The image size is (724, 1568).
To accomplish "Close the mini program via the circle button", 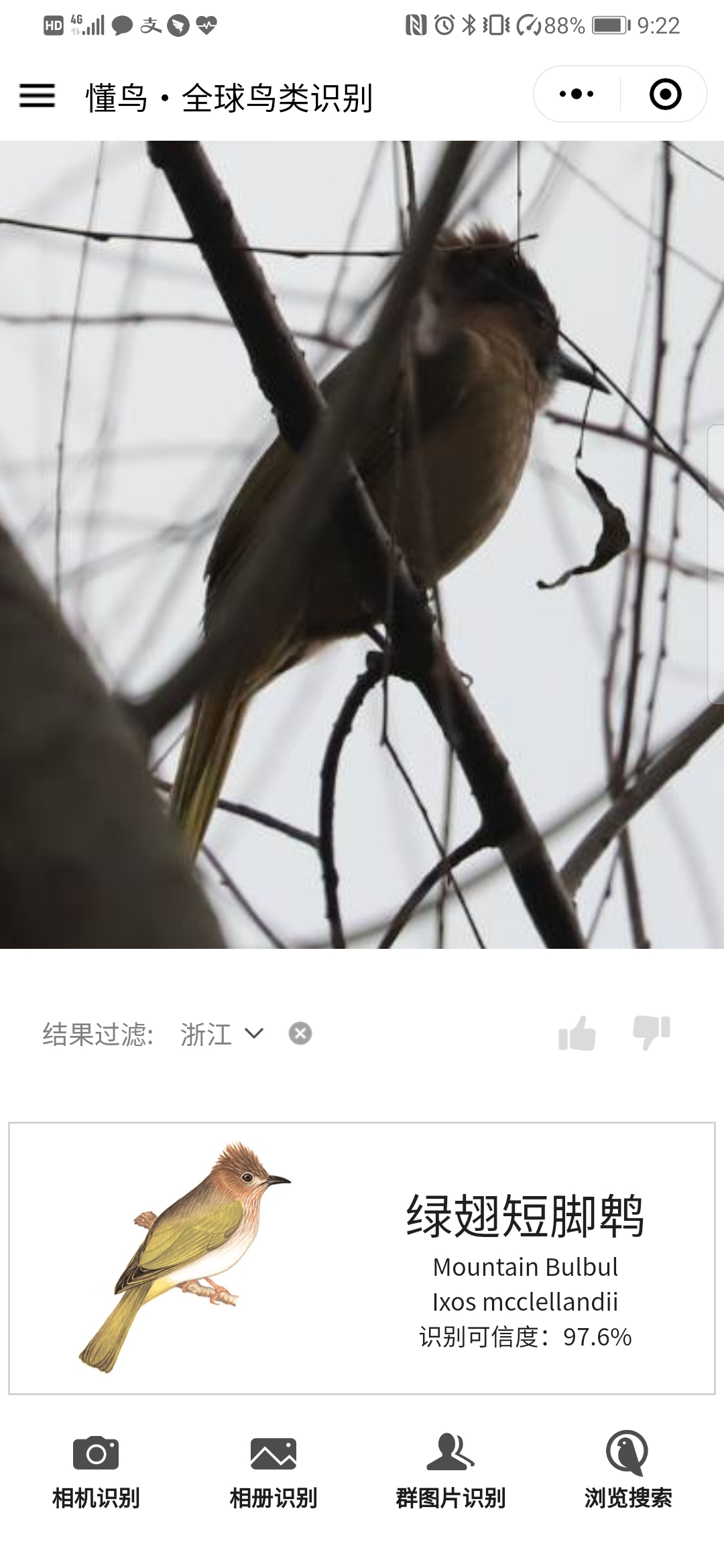I will [665, 94].
